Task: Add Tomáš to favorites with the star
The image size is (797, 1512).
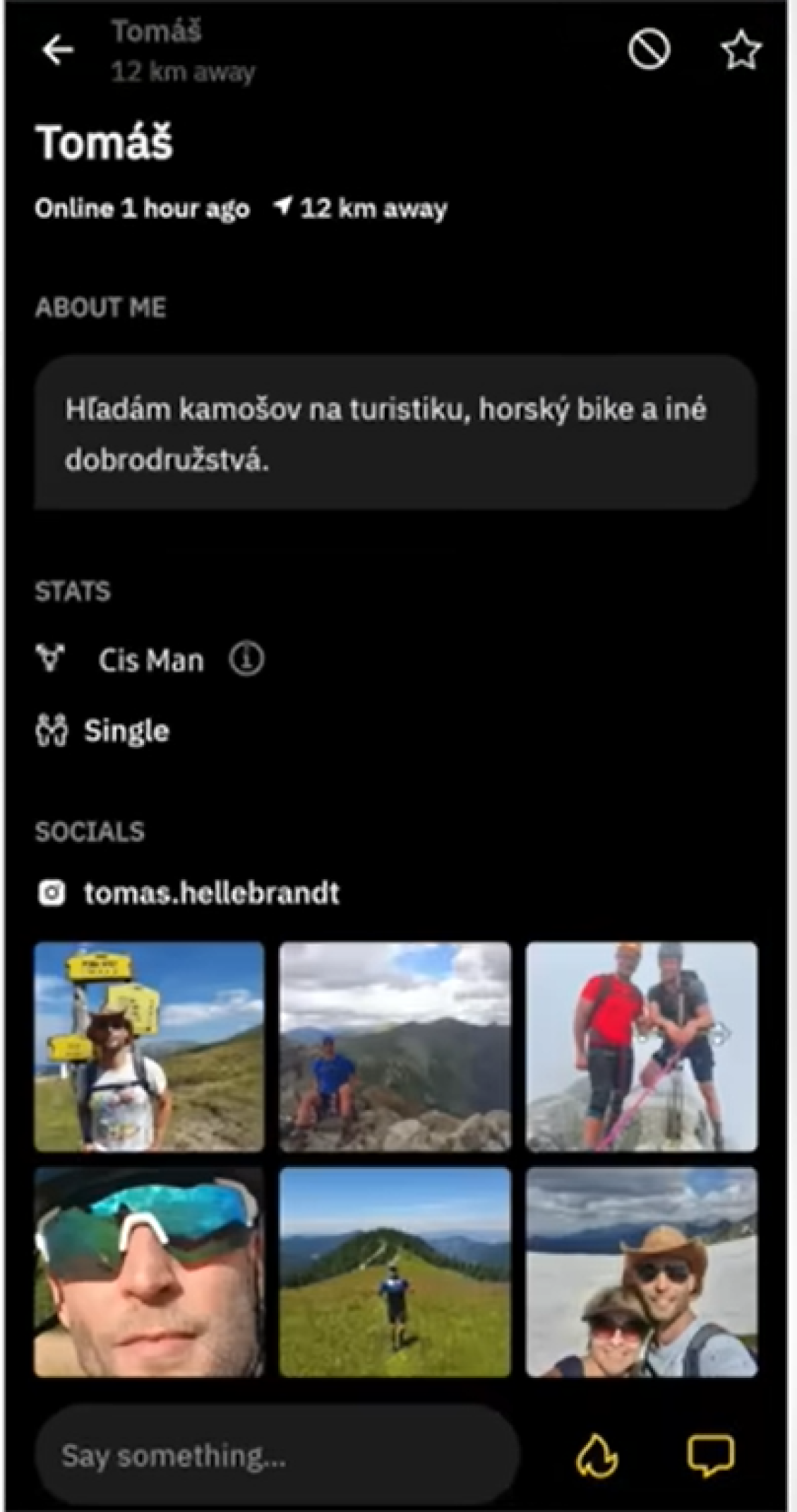Action: tap(741, 52)
